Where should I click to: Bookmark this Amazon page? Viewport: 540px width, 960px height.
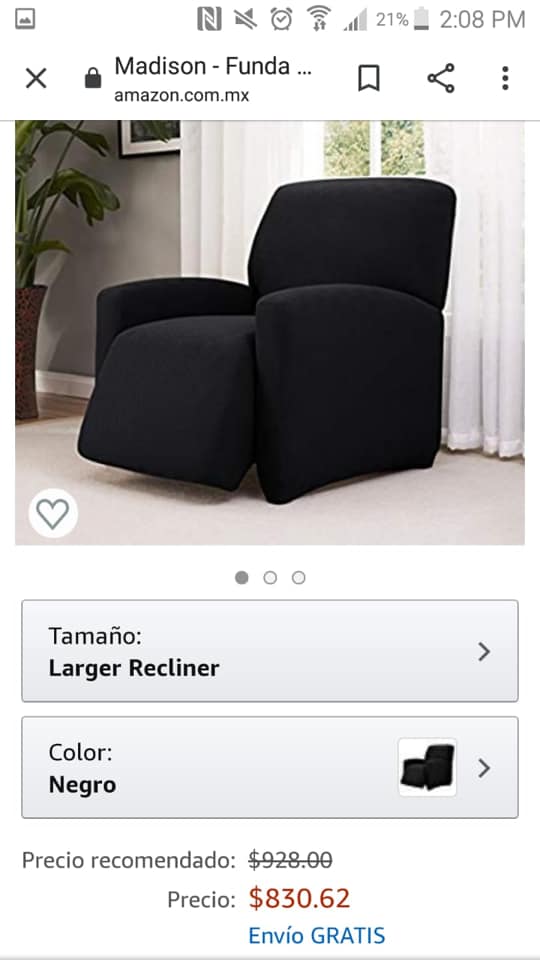tap(369, 78)
